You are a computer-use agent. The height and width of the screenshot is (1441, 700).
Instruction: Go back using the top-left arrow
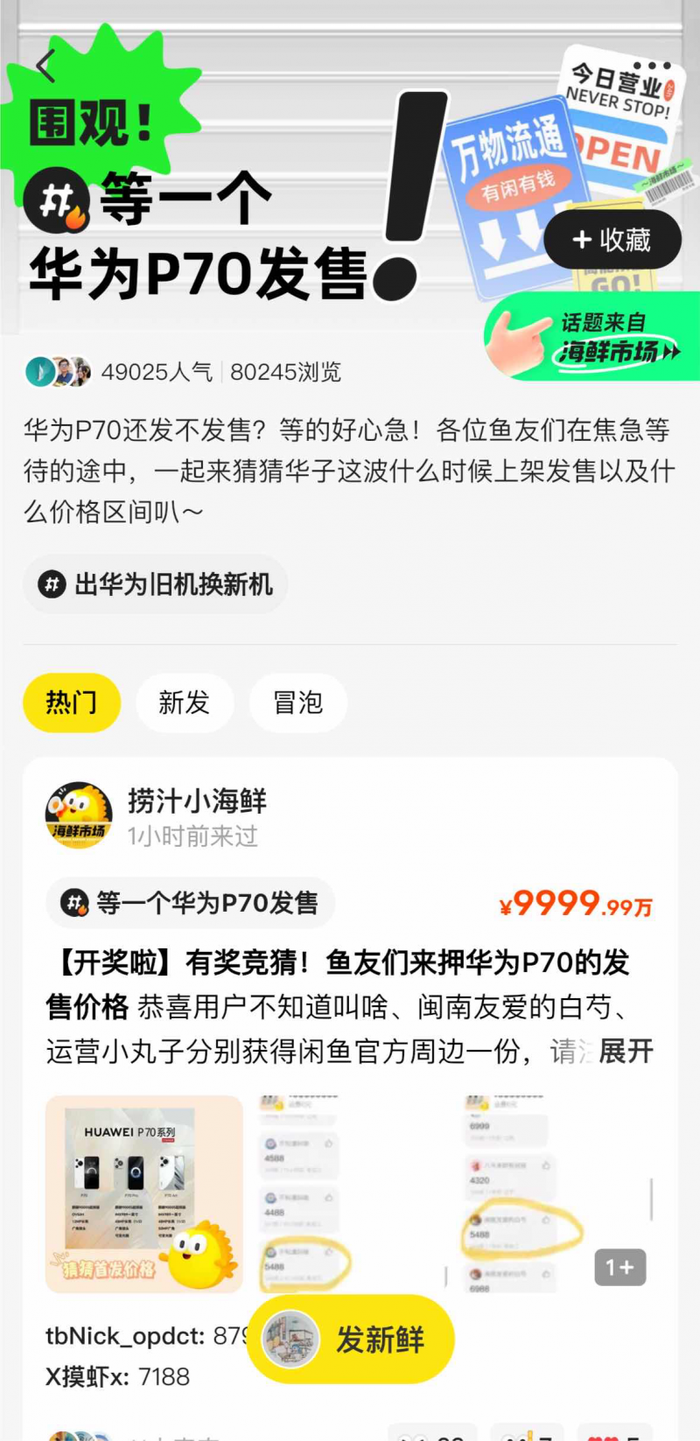click(45, 66)
